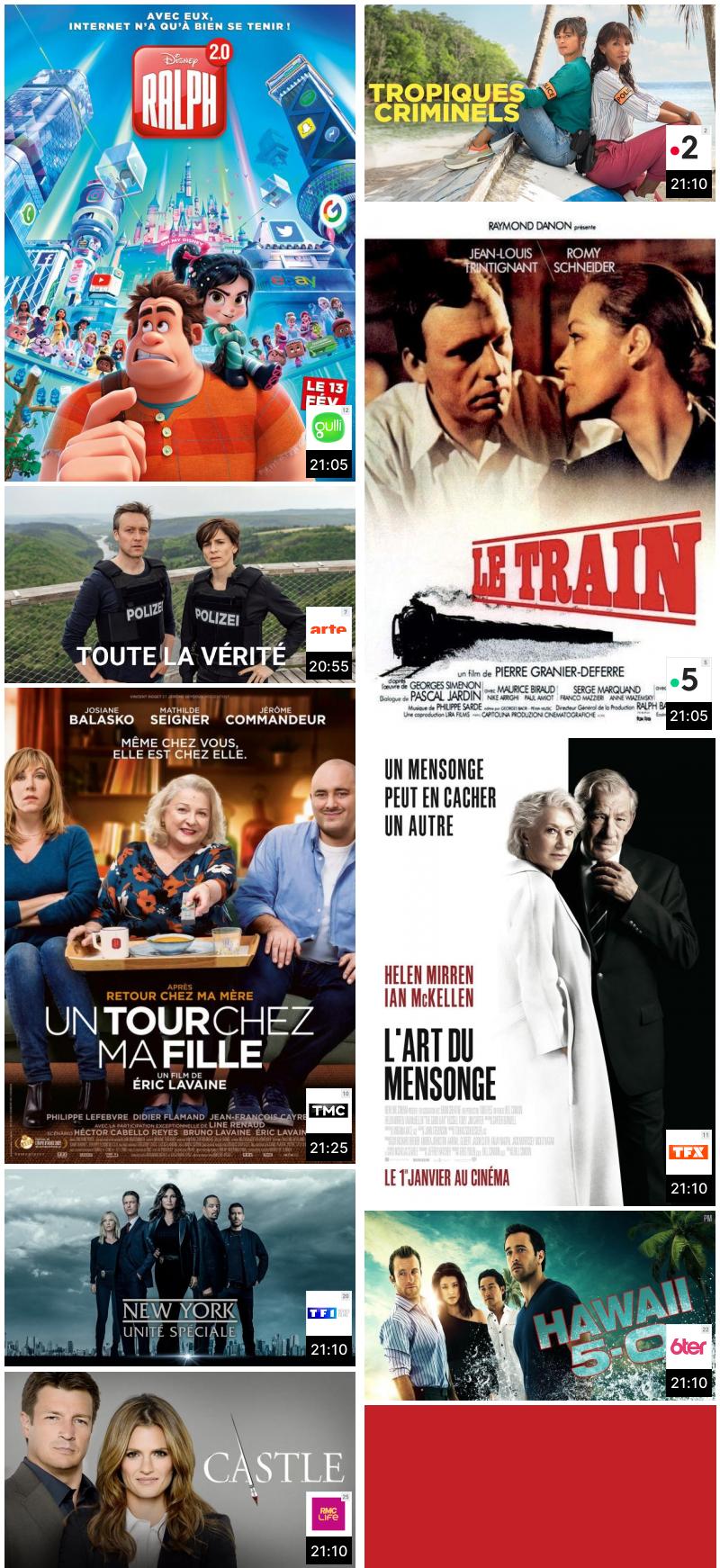Open L'art du mensonge on TFX
720x1568 pixels.
(540, 972)
